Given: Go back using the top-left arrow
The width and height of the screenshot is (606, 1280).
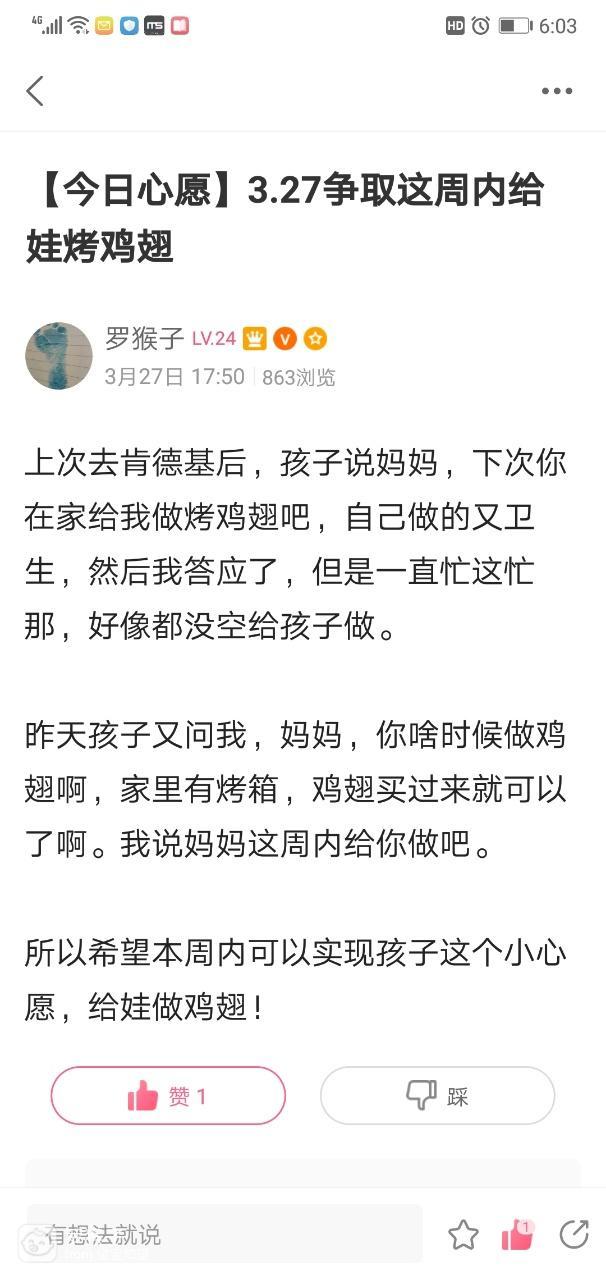Looking at the screenshot, I should [35, 91].
